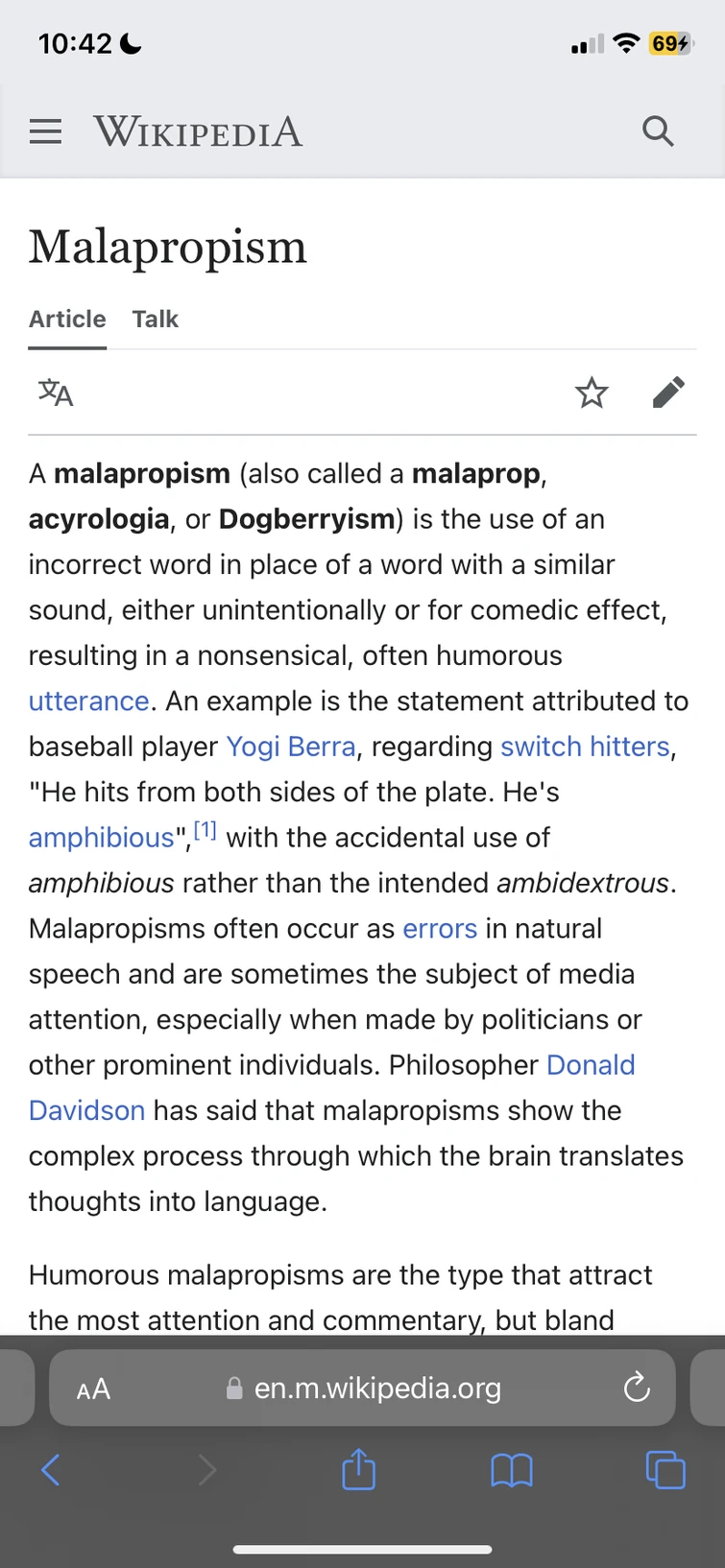Go back to the previous page
This screenshot has height=1568, width=725.
click(51, 1469)
